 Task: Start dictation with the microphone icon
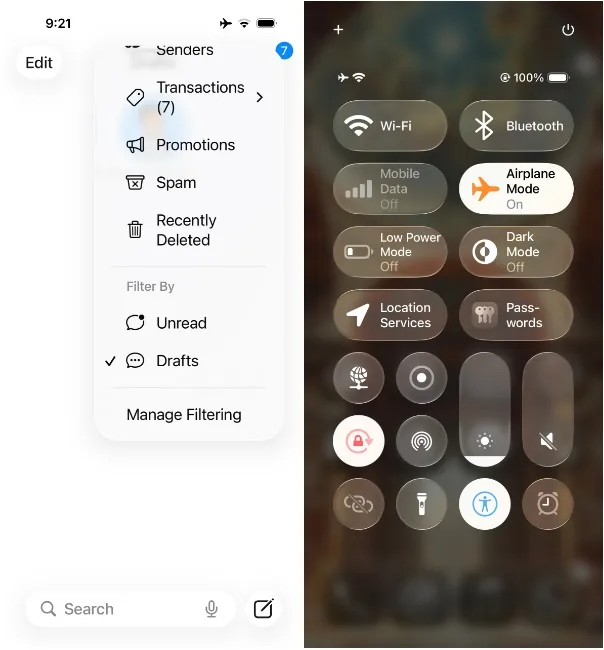click(x=212, y=609)
